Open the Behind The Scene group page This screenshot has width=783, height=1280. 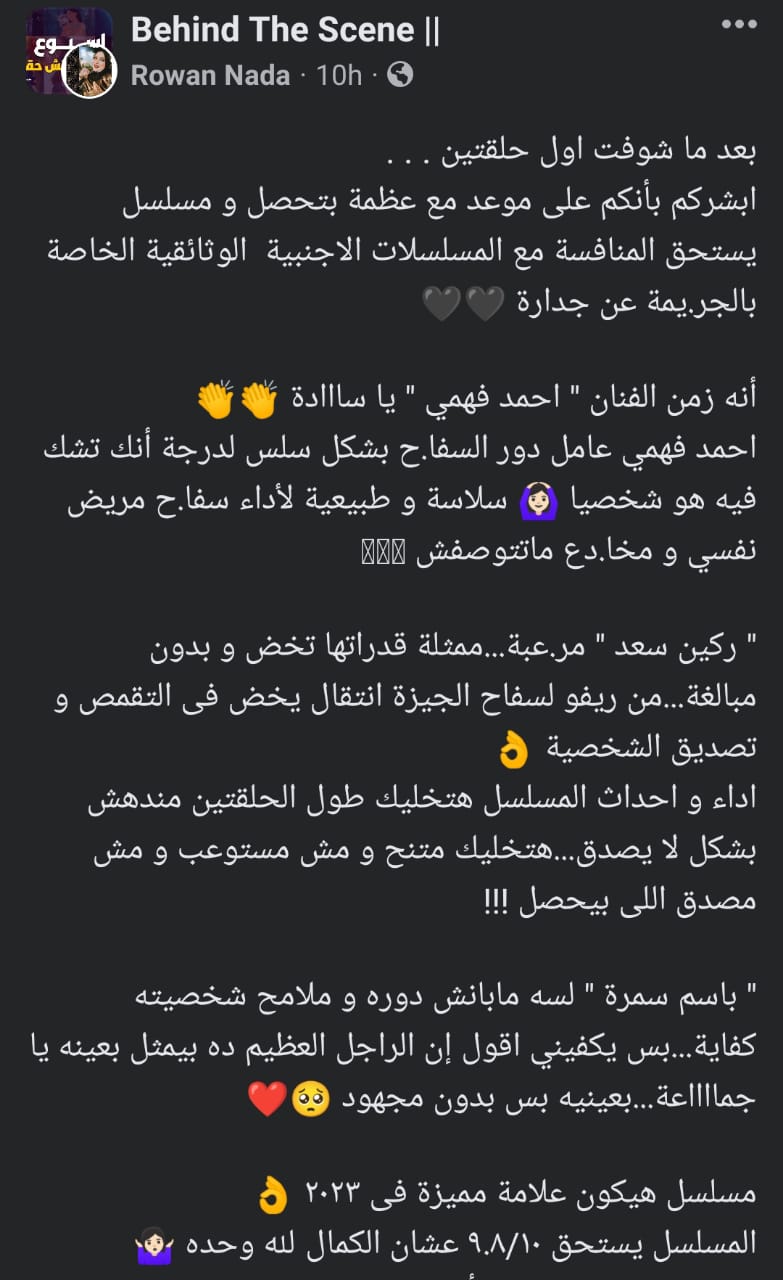(x=285, y=30)
